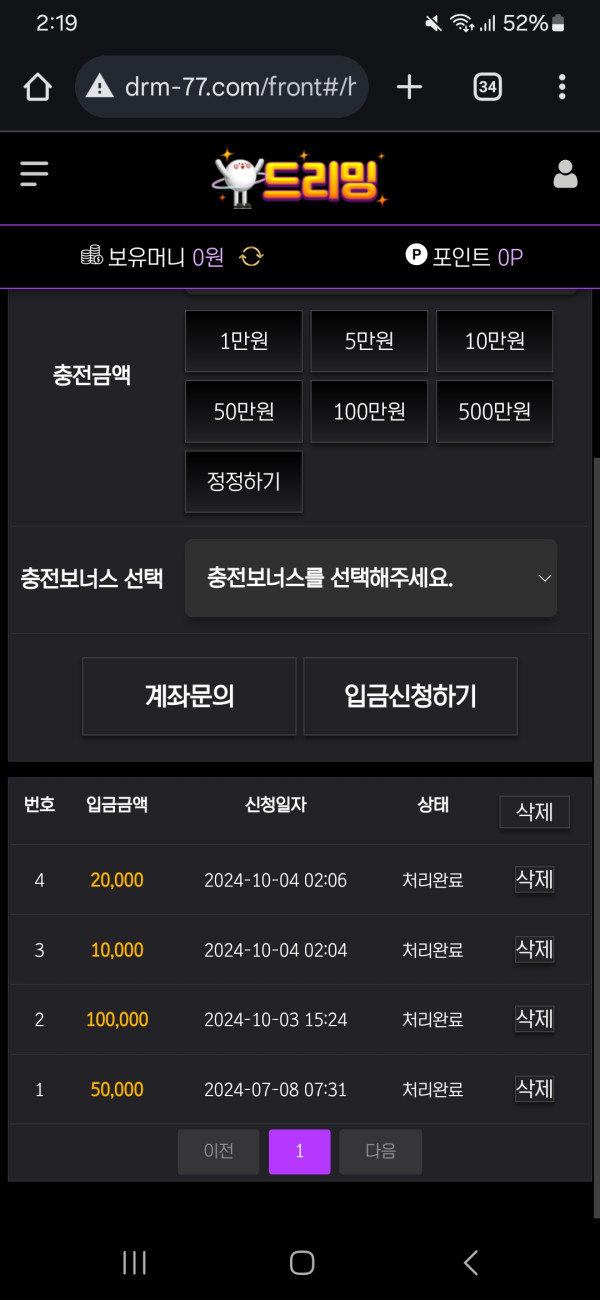Pick the 100만원 amount button
The width and height of the screenshot is (600, 1300).
[369, 411]
